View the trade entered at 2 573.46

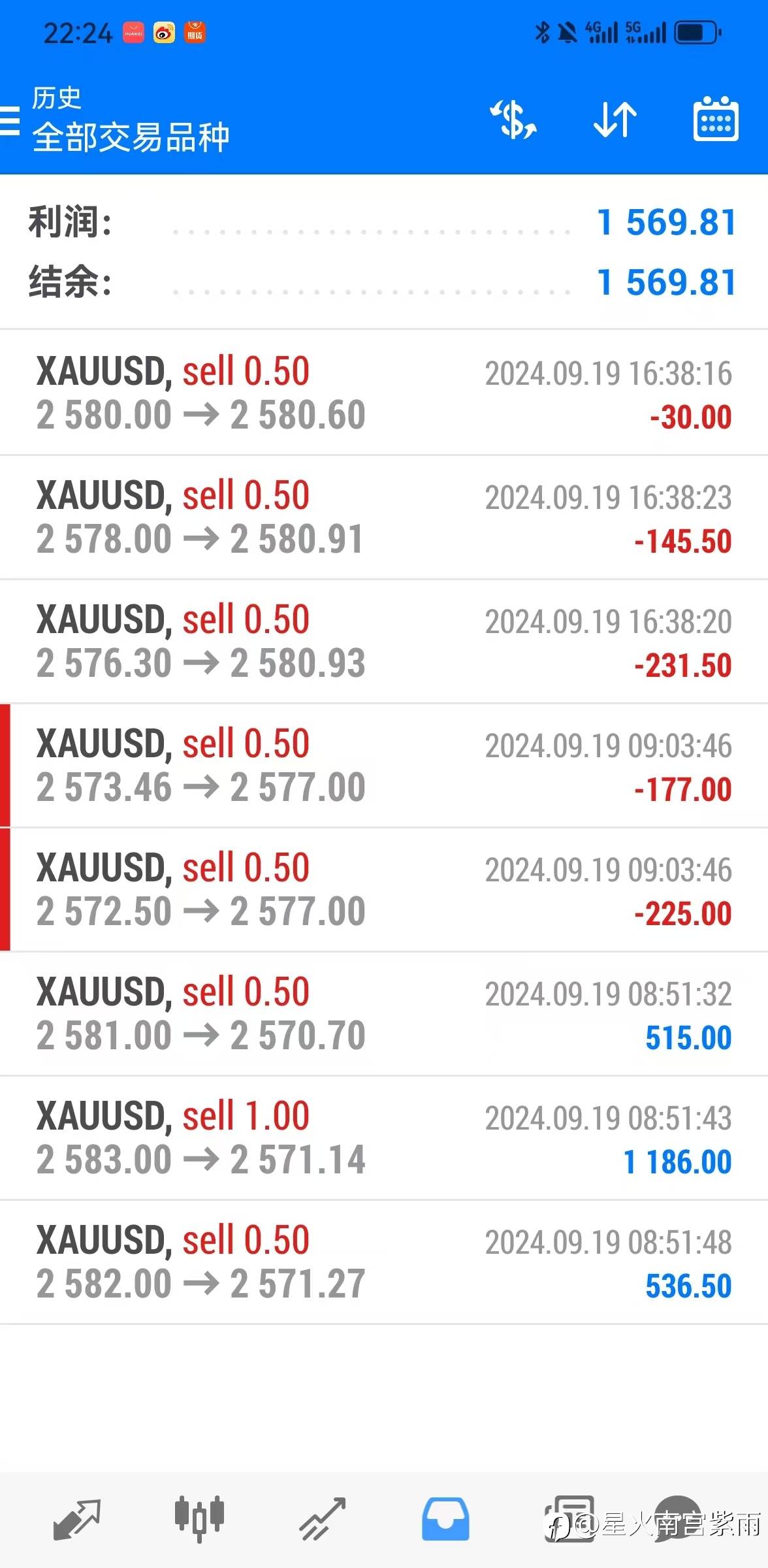[384, 765]
